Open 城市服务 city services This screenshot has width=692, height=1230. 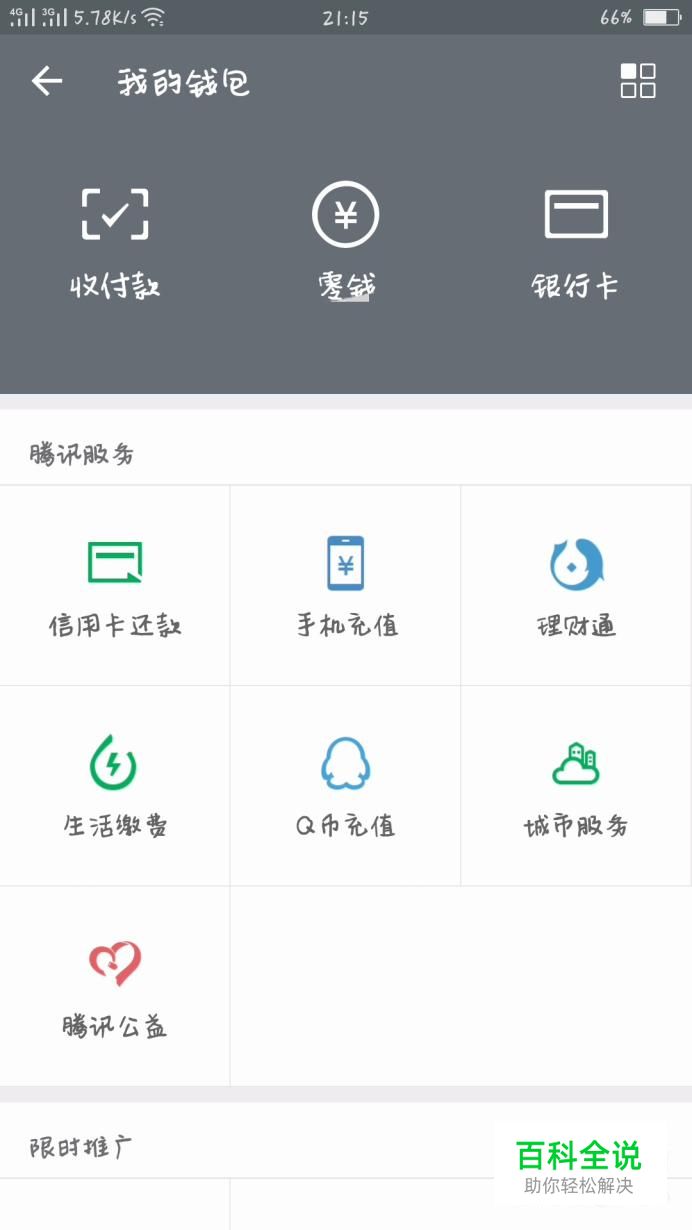(576, 786)
